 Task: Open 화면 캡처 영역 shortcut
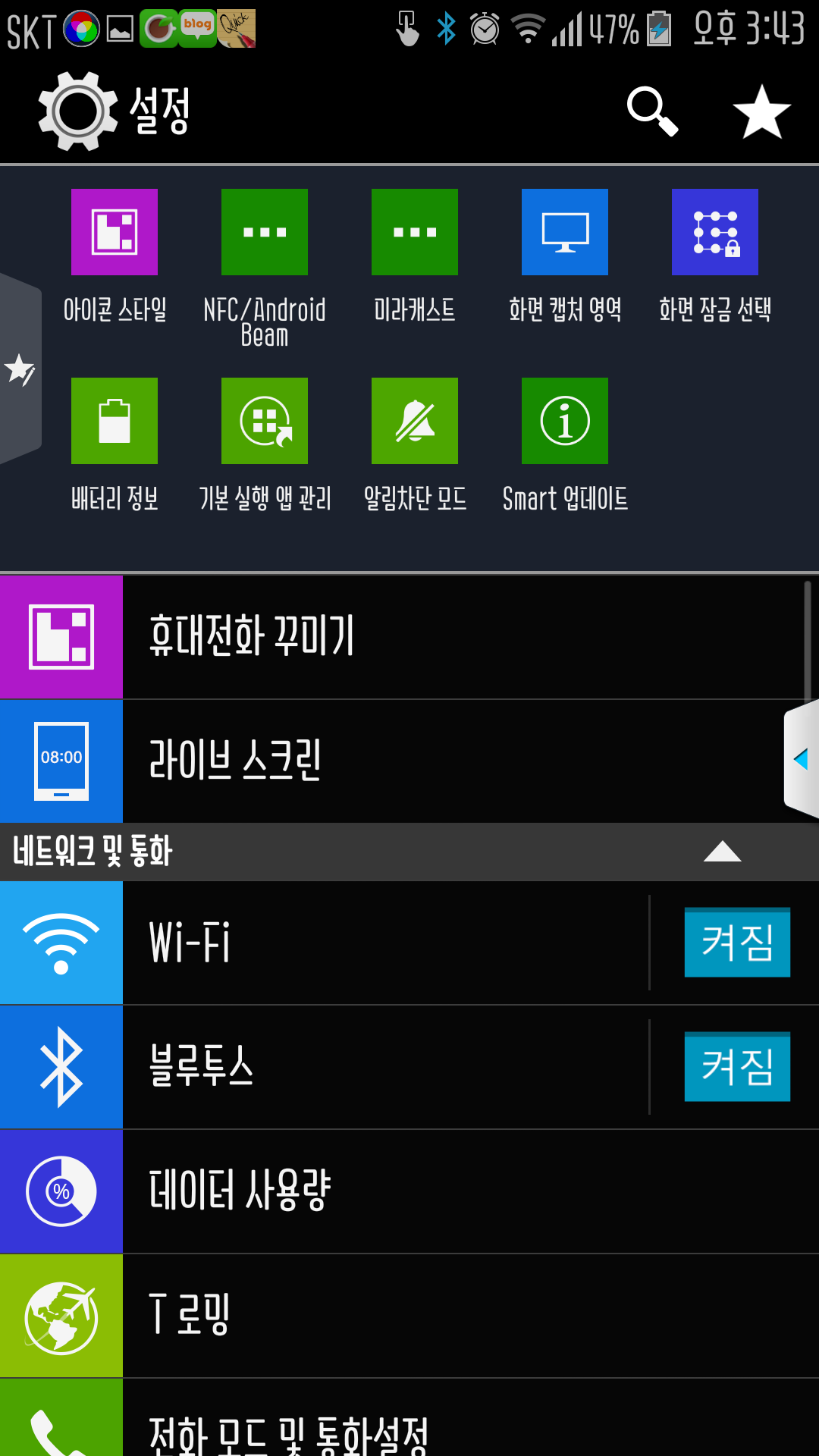point(565,233)
